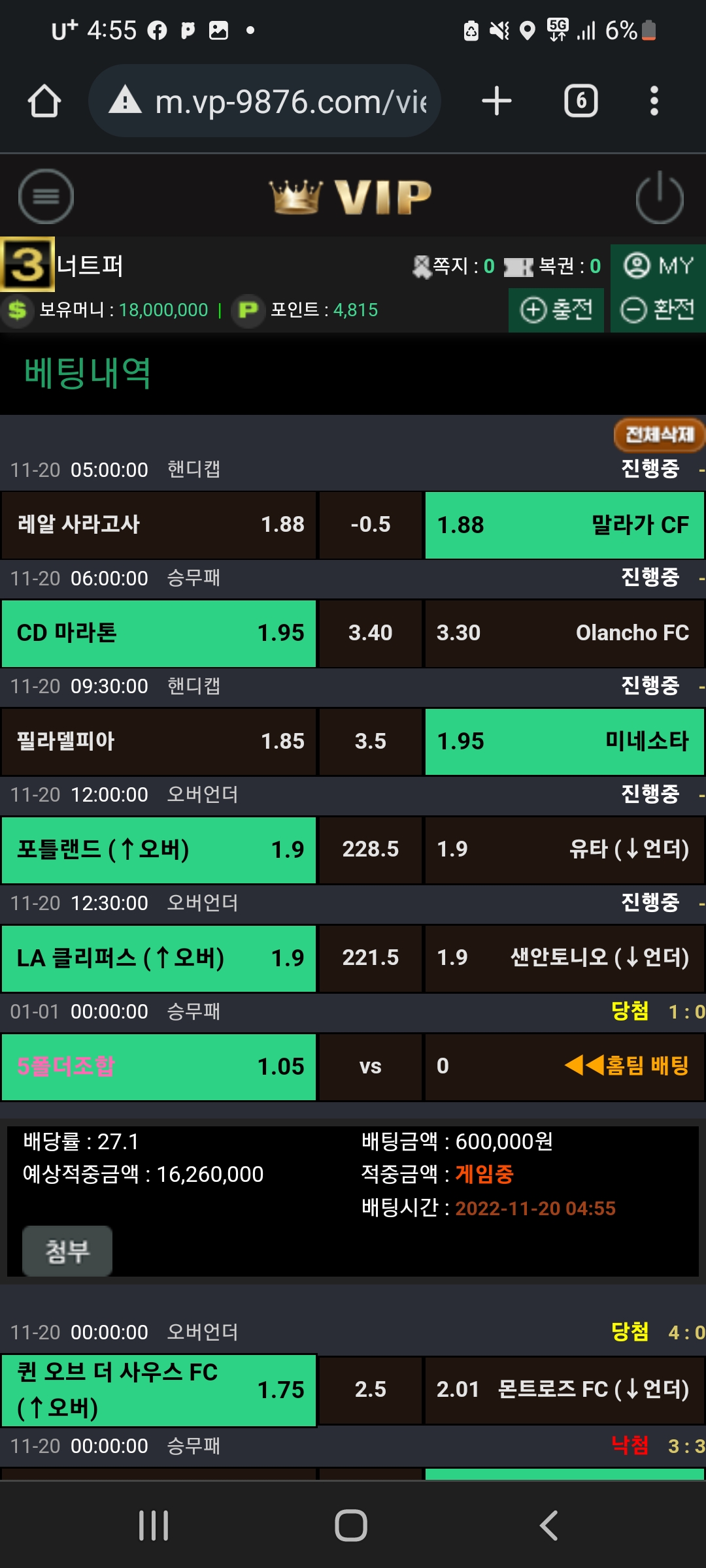Open the 충전 deposit button
This screenshot has width=706, height=1568.
[x=556, y=310]
